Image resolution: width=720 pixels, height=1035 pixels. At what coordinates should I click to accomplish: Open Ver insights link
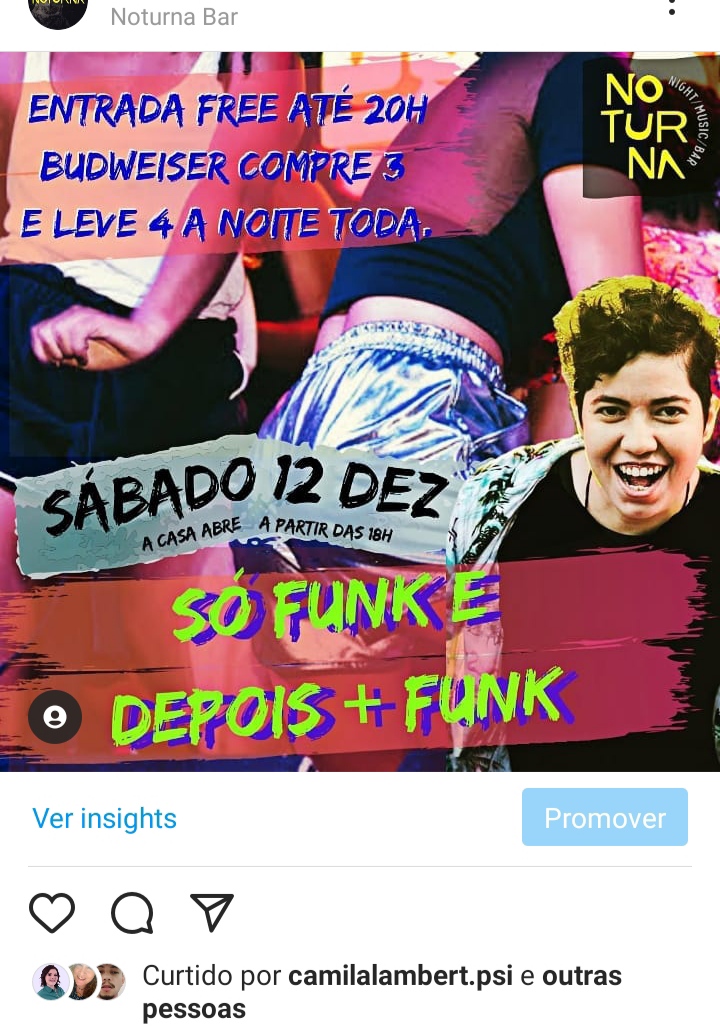(x=104, y=818)
